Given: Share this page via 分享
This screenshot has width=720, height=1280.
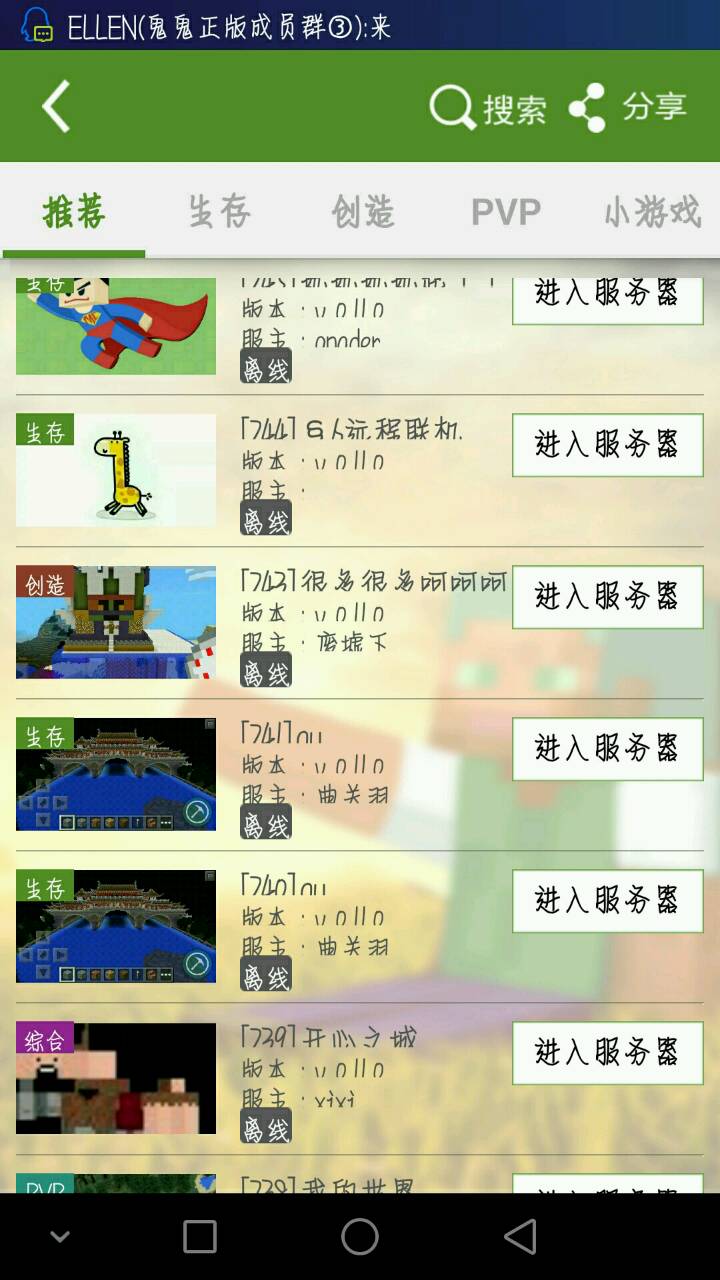Looking at the screenshot, I should coord(628,107).
